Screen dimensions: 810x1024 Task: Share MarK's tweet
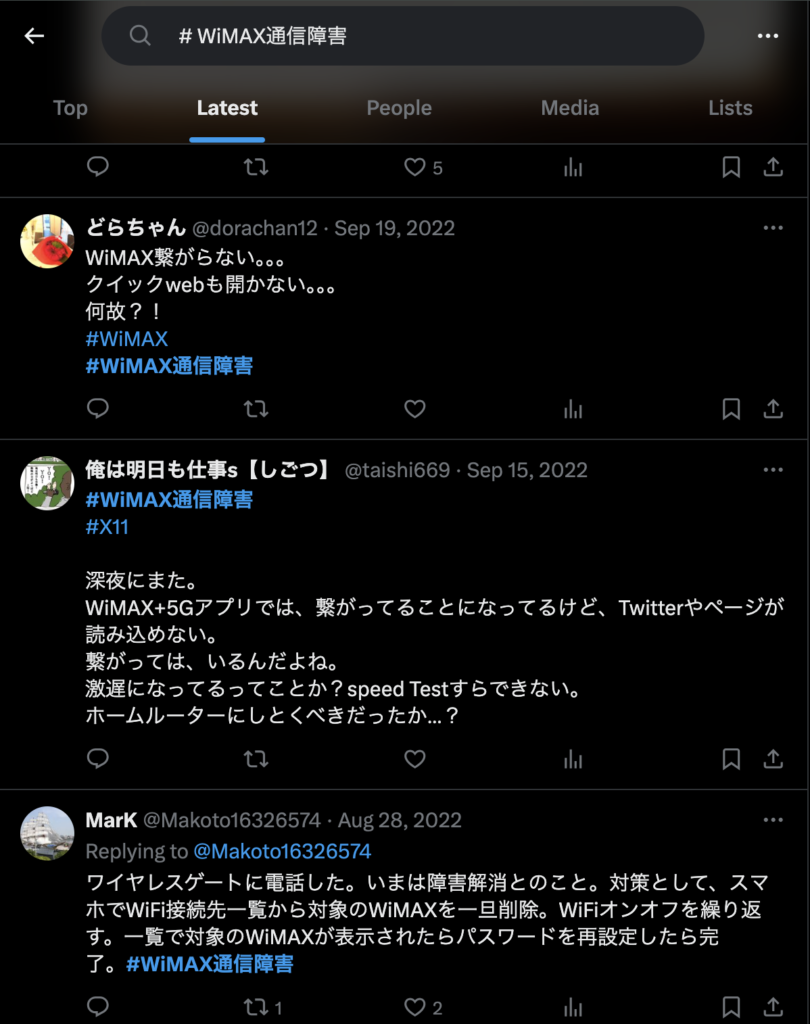773,1009
